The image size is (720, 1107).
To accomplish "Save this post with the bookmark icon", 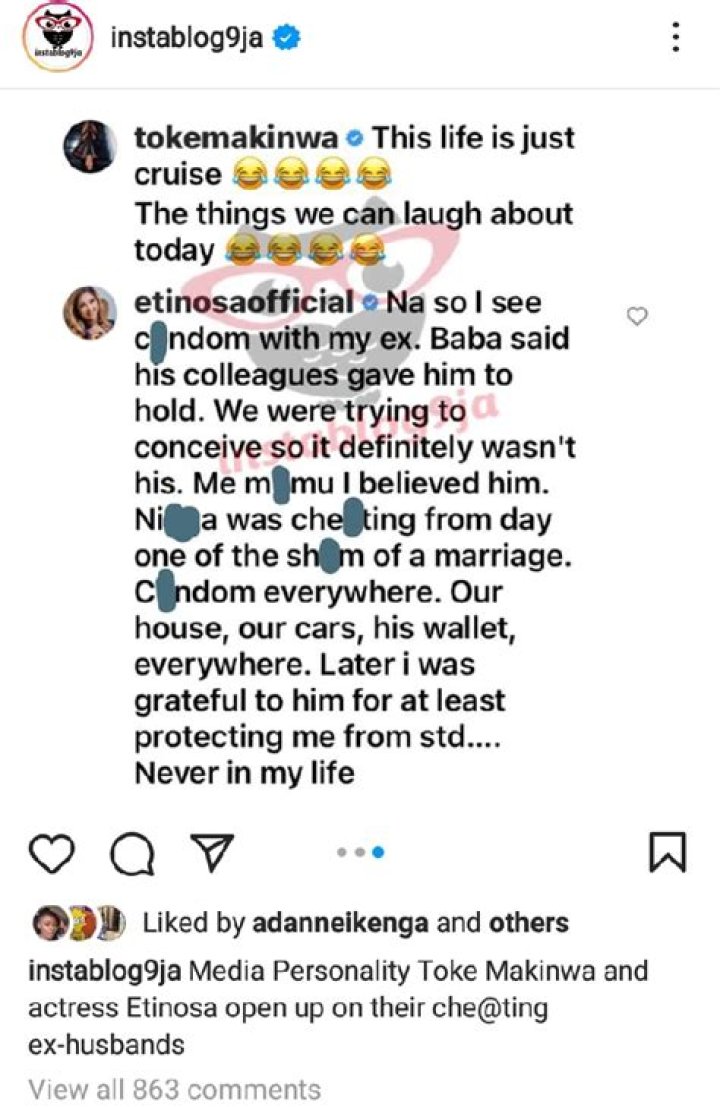I will (x=667, y=852).
